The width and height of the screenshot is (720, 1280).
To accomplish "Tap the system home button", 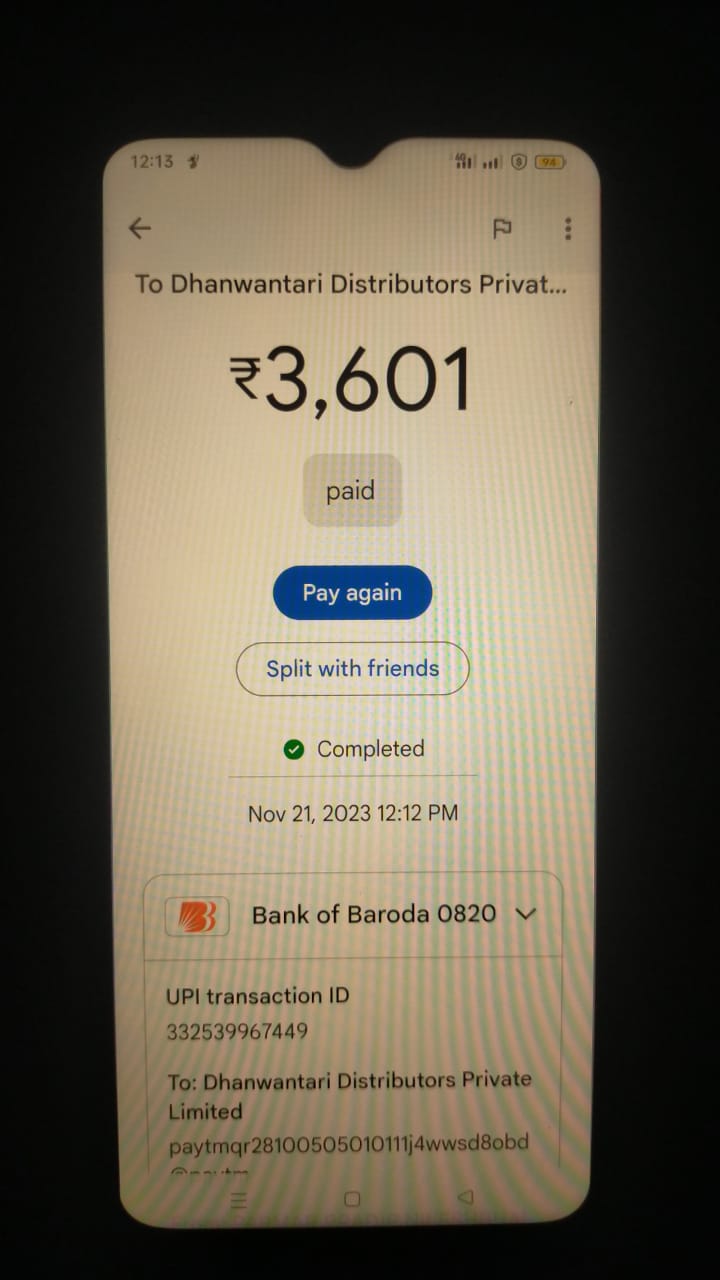I will (351, 1199).
